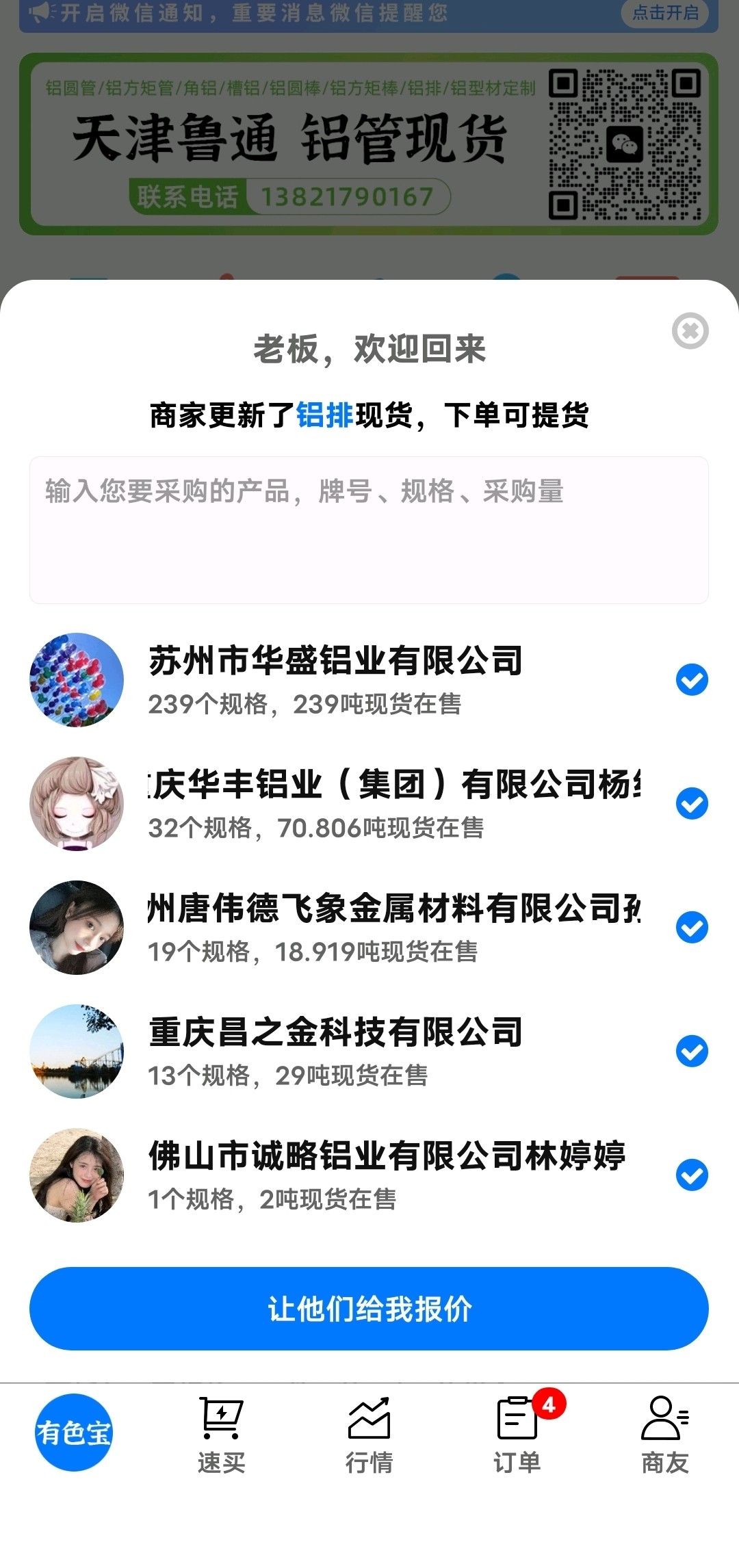Deselect 佛山市诚略铝业有限公司林婷婷
The height and width of the screenshot is (1568, 739).
[x=692, y=1175]
